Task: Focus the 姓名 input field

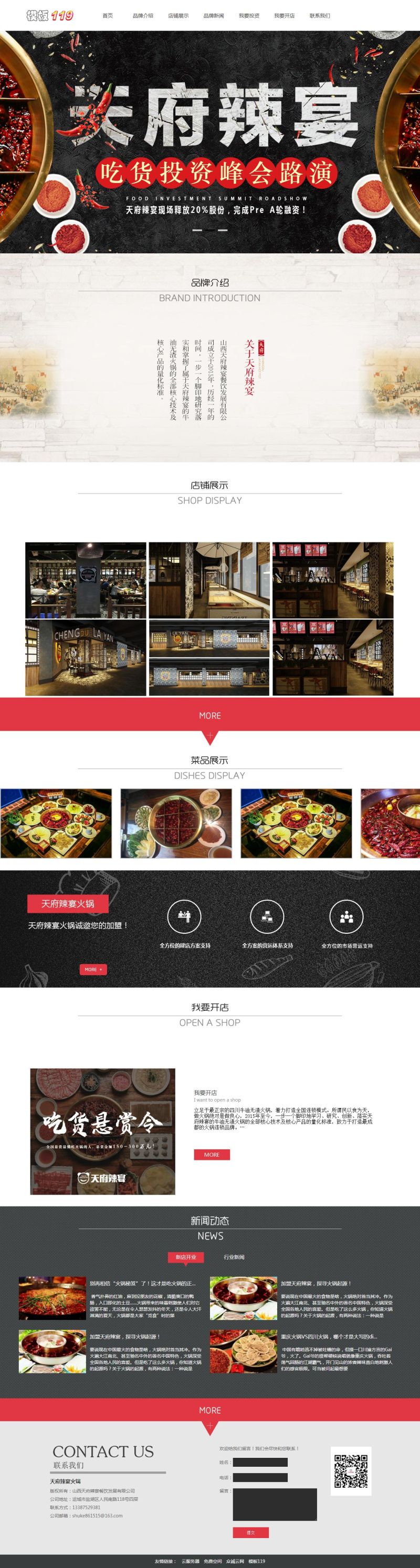Action: tap(260, 1462)
